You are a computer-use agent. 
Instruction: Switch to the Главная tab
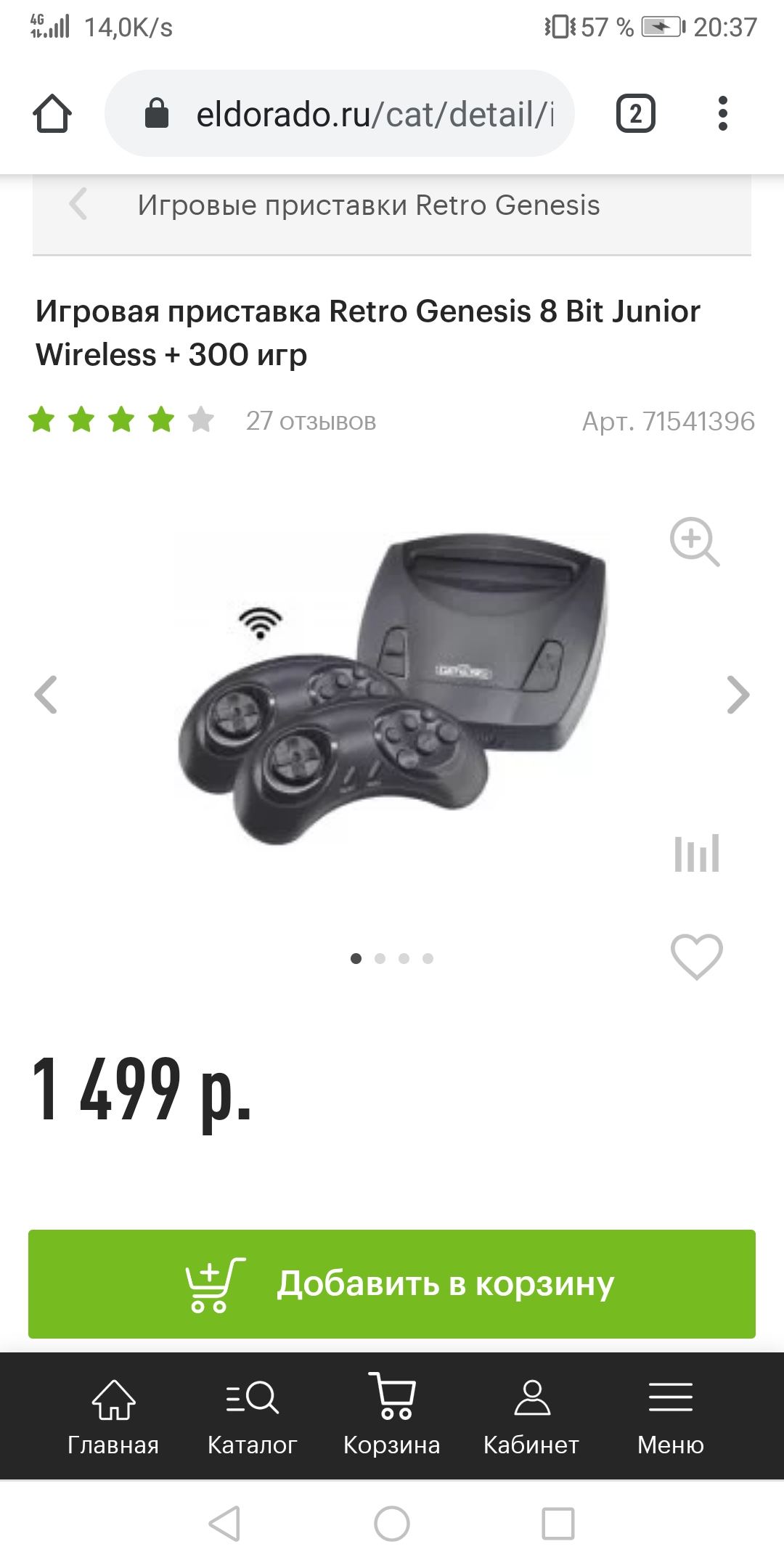(x=113, y=1416)
